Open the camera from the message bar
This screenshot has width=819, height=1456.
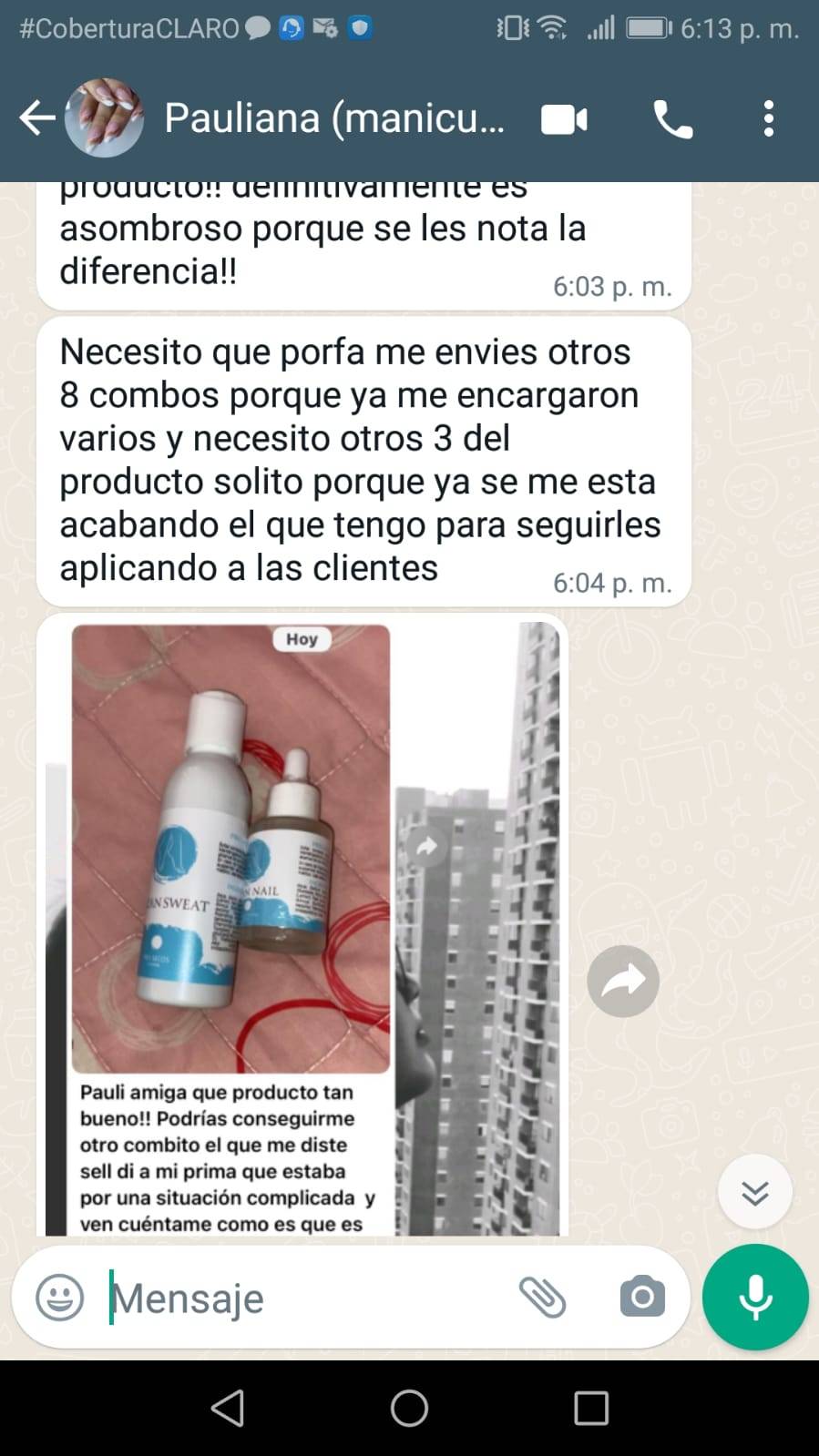[x=642, y=1298]
